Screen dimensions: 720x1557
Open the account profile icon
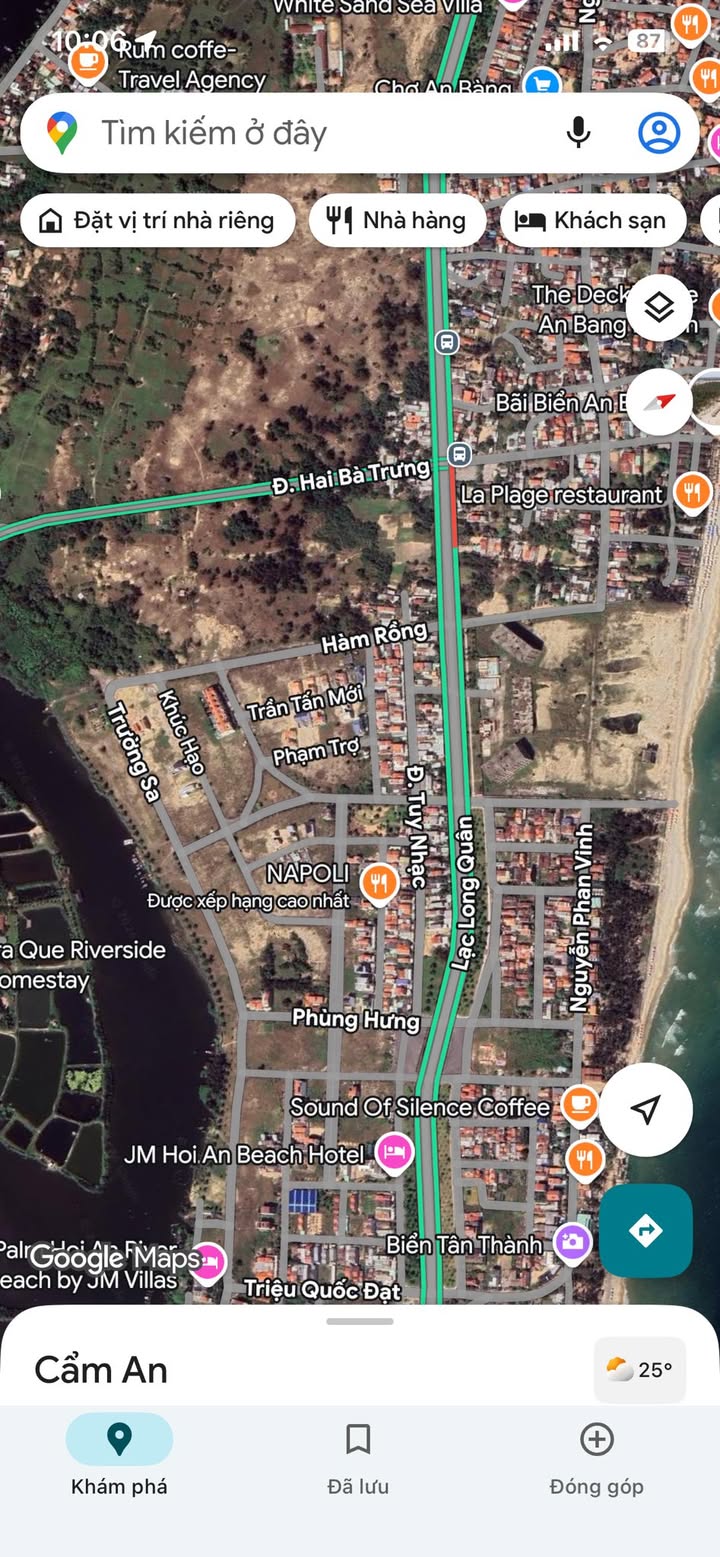coord(659,133)
